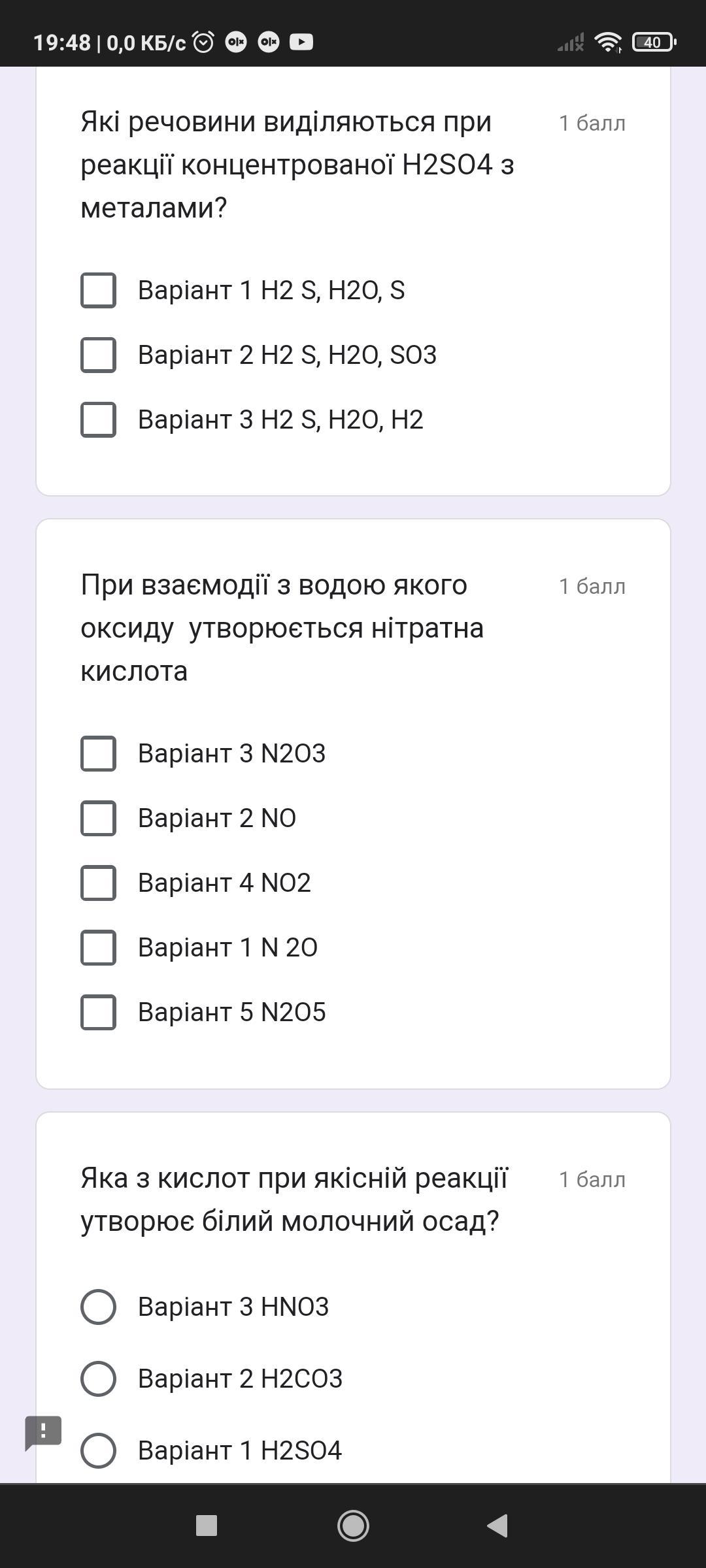Check Варіант 1 H2 S, H2O, S
Image resolution: width=706 pixels, height=1568 pixels.
(98, 290)
